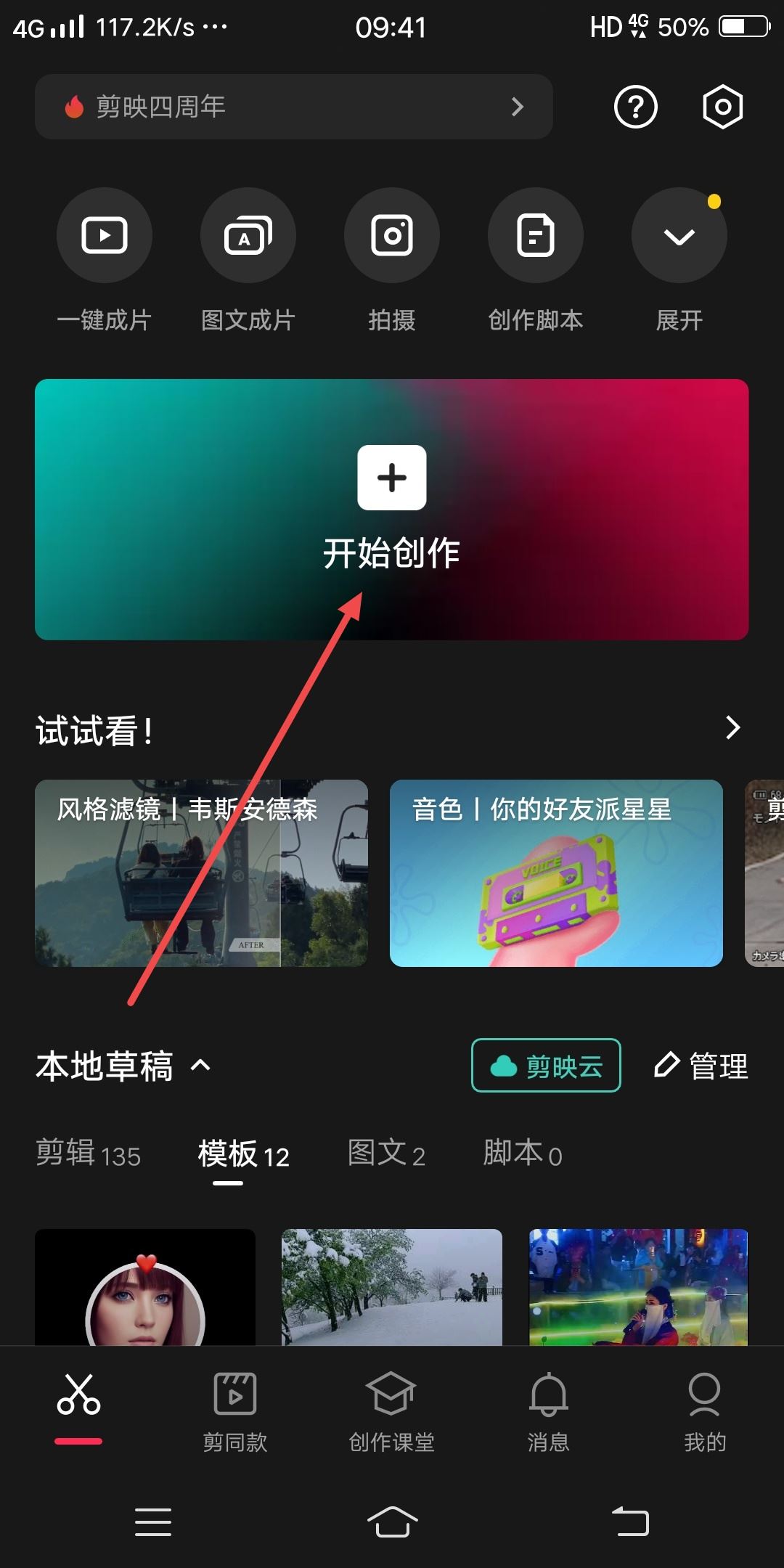Viewport: 784px width, 1568px height.
Task: Select the 一键成片 icon
Action: click(x=105, y=235)
